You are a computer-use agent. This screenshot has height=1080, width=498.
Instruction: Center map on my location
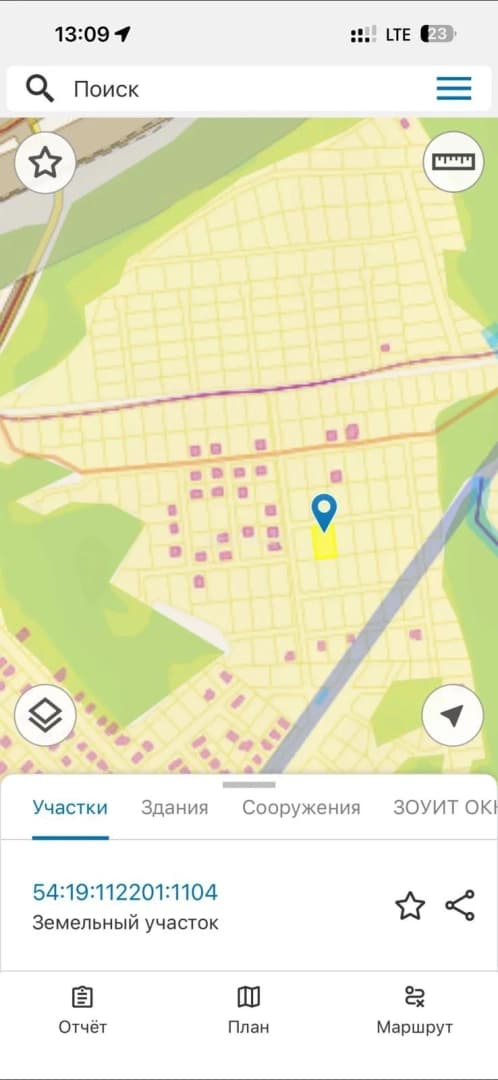pyautogui.click(x=453, y=715)
